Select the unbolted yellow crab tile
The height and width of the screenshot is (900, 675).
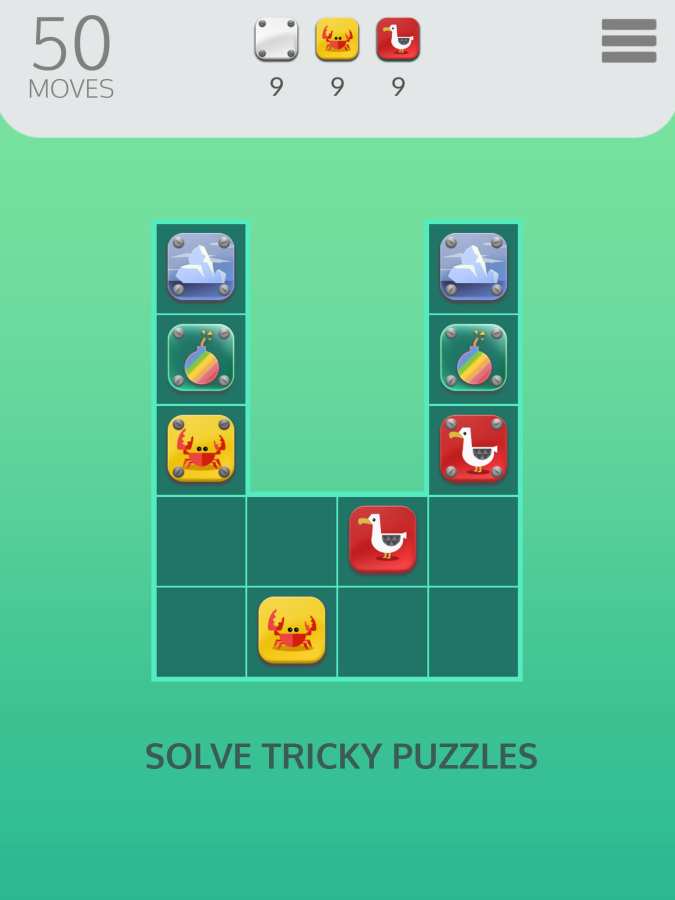pos(292,631)
